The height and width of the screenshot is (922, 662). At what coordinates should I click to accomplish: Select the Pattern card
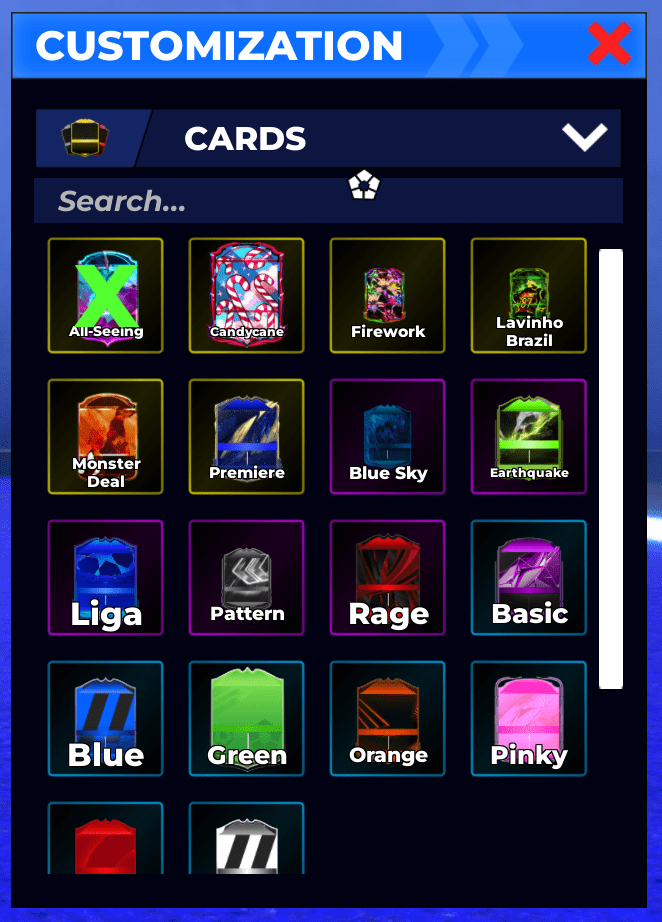246,577
